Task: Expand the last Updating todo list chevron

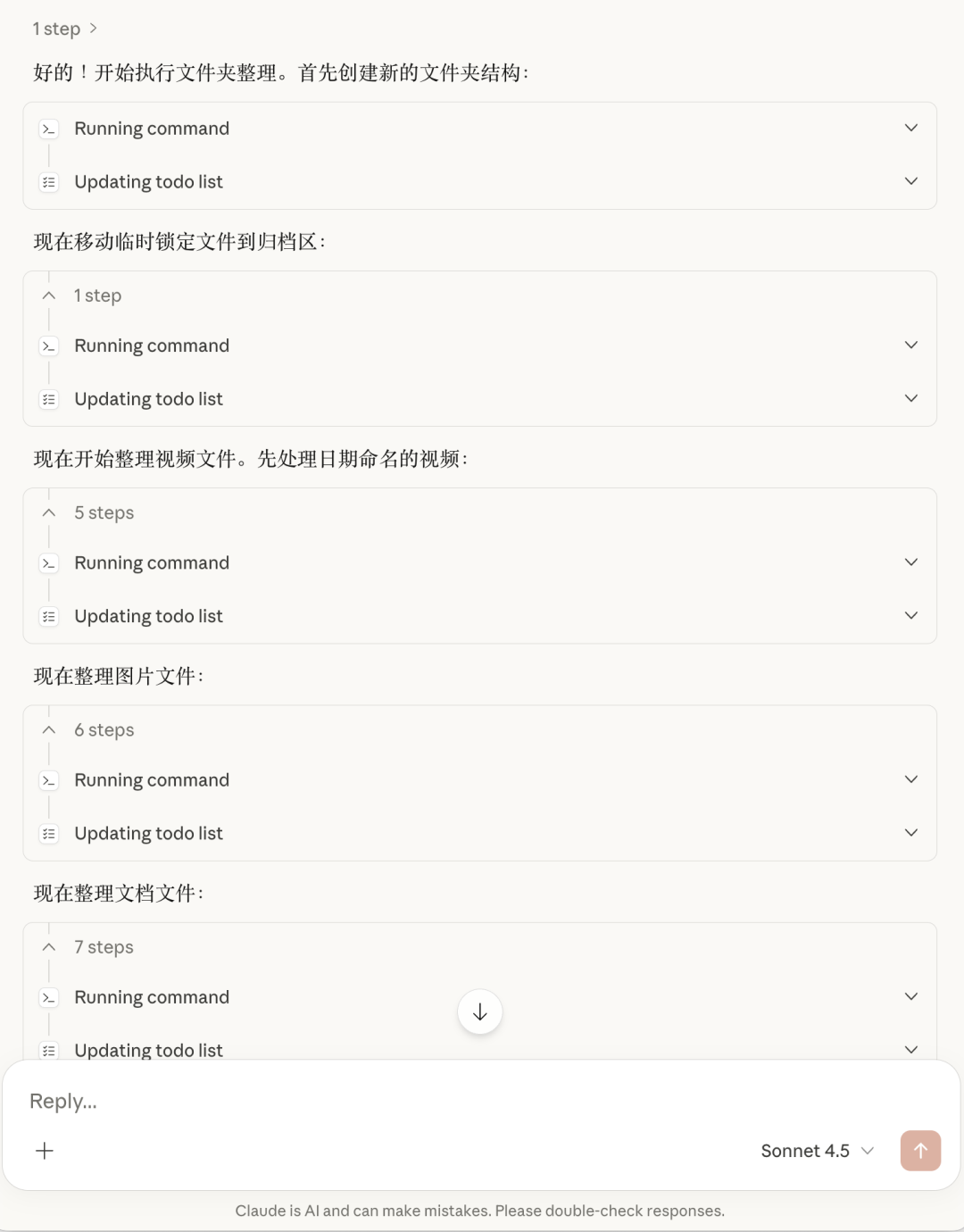Action: (911, 1050)
